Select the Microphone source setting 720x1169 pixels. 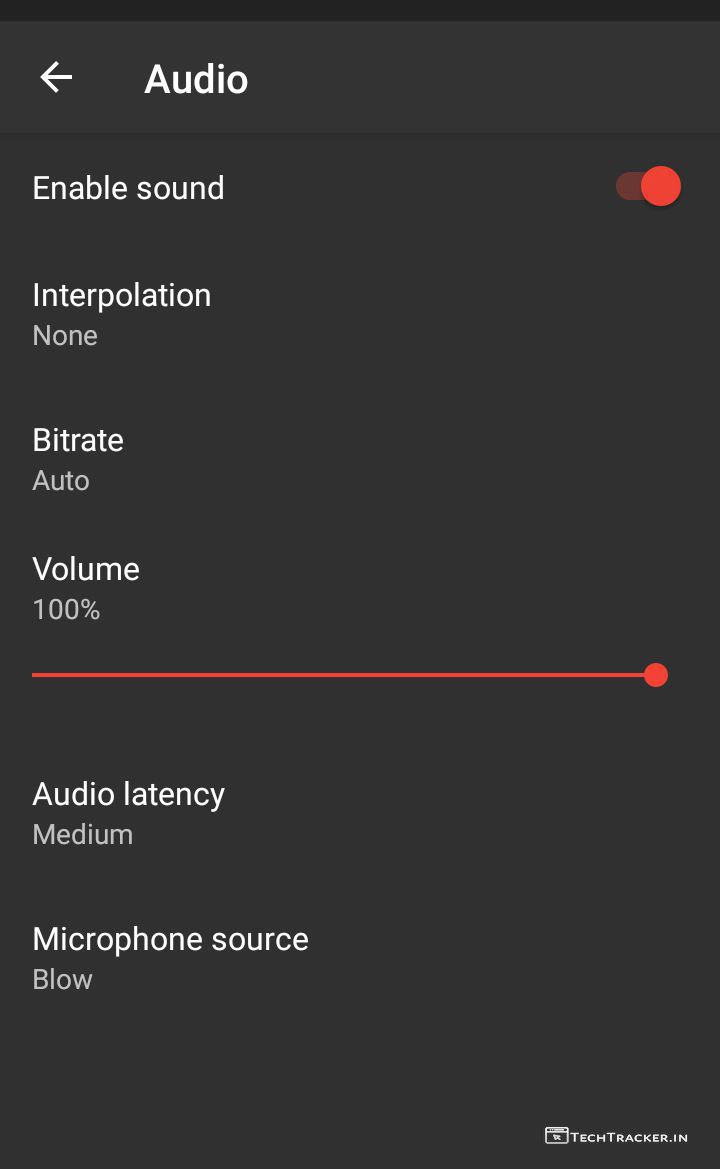pos(170,958)
